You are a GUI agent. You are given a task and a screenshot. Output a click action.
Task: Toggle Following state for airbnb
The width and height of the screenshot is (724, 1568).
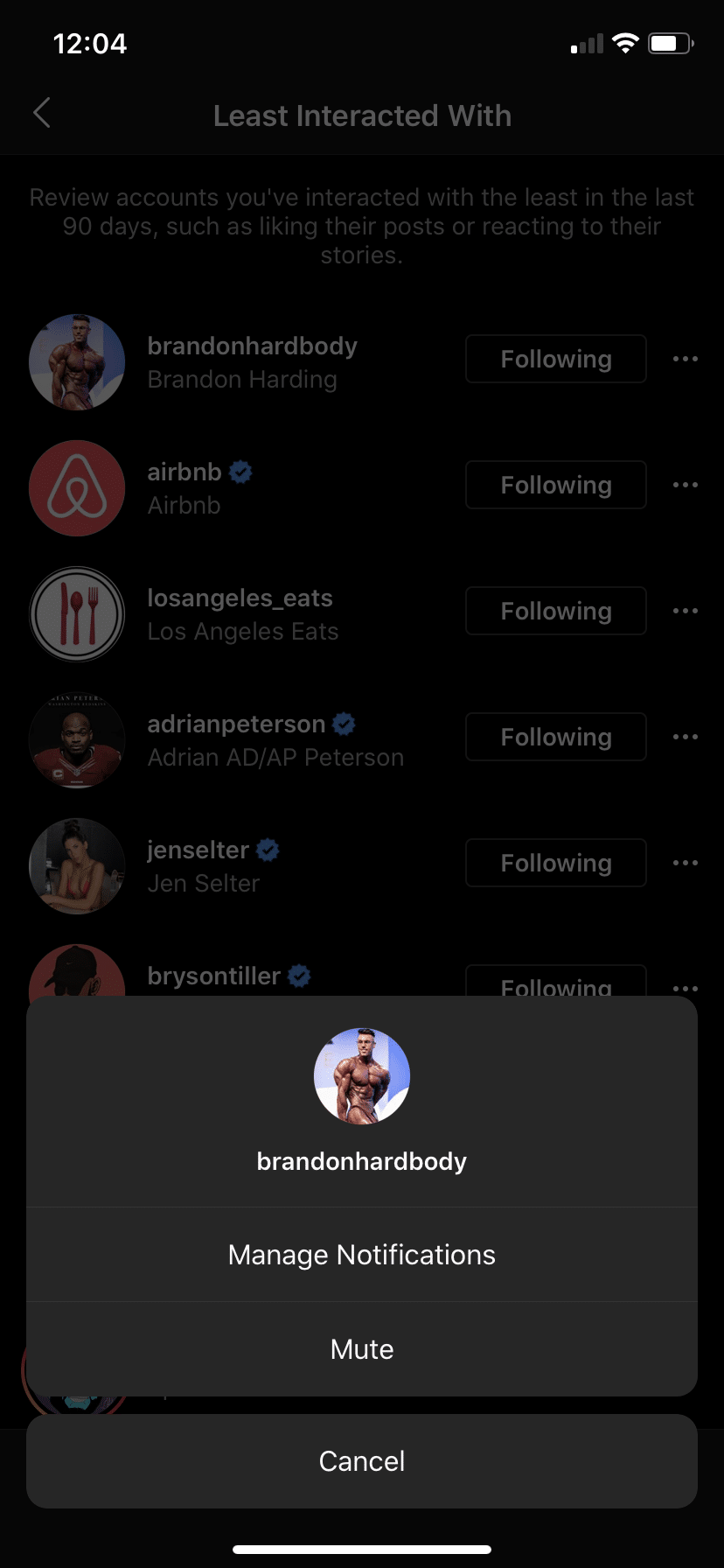click(x=555, y=485)
